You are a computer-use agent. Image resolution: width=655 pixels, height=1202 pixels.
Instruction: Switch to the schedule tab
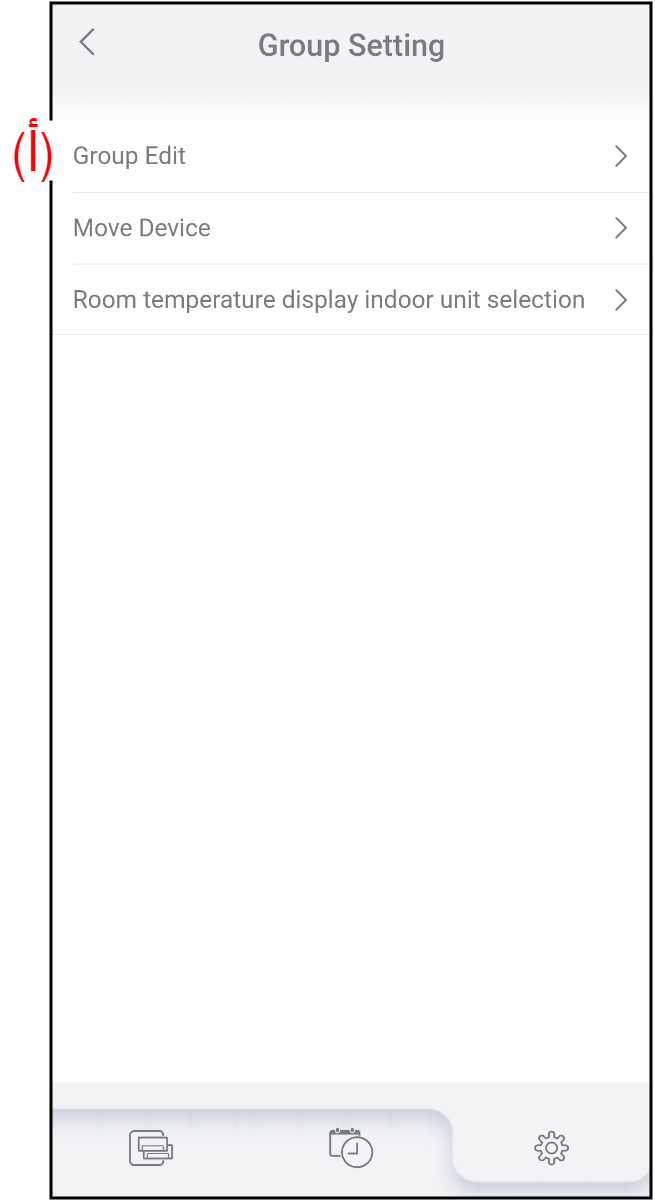coord(351,1147)
